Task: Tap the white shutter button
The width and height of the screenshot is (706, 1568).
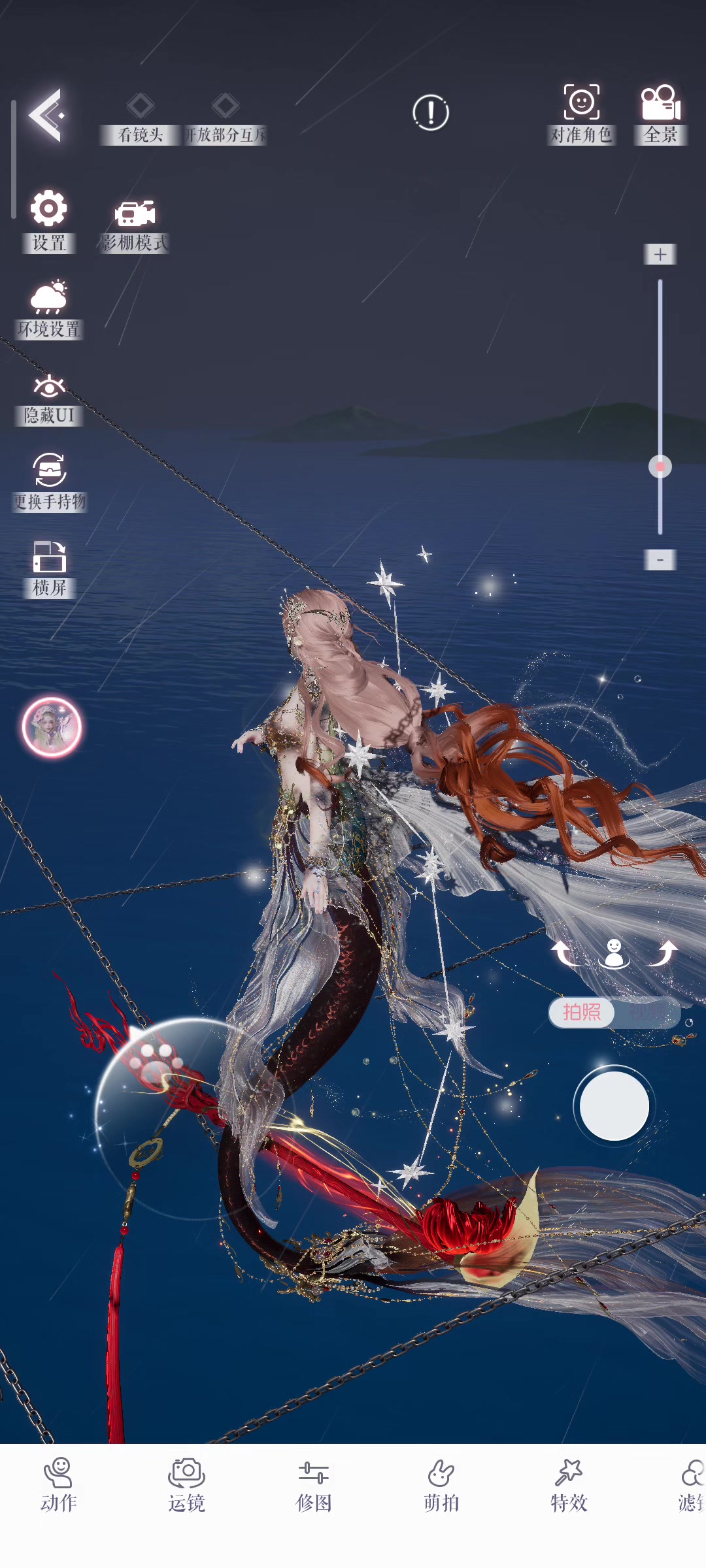Action: pyautogui.click(x=614, y=1105)
